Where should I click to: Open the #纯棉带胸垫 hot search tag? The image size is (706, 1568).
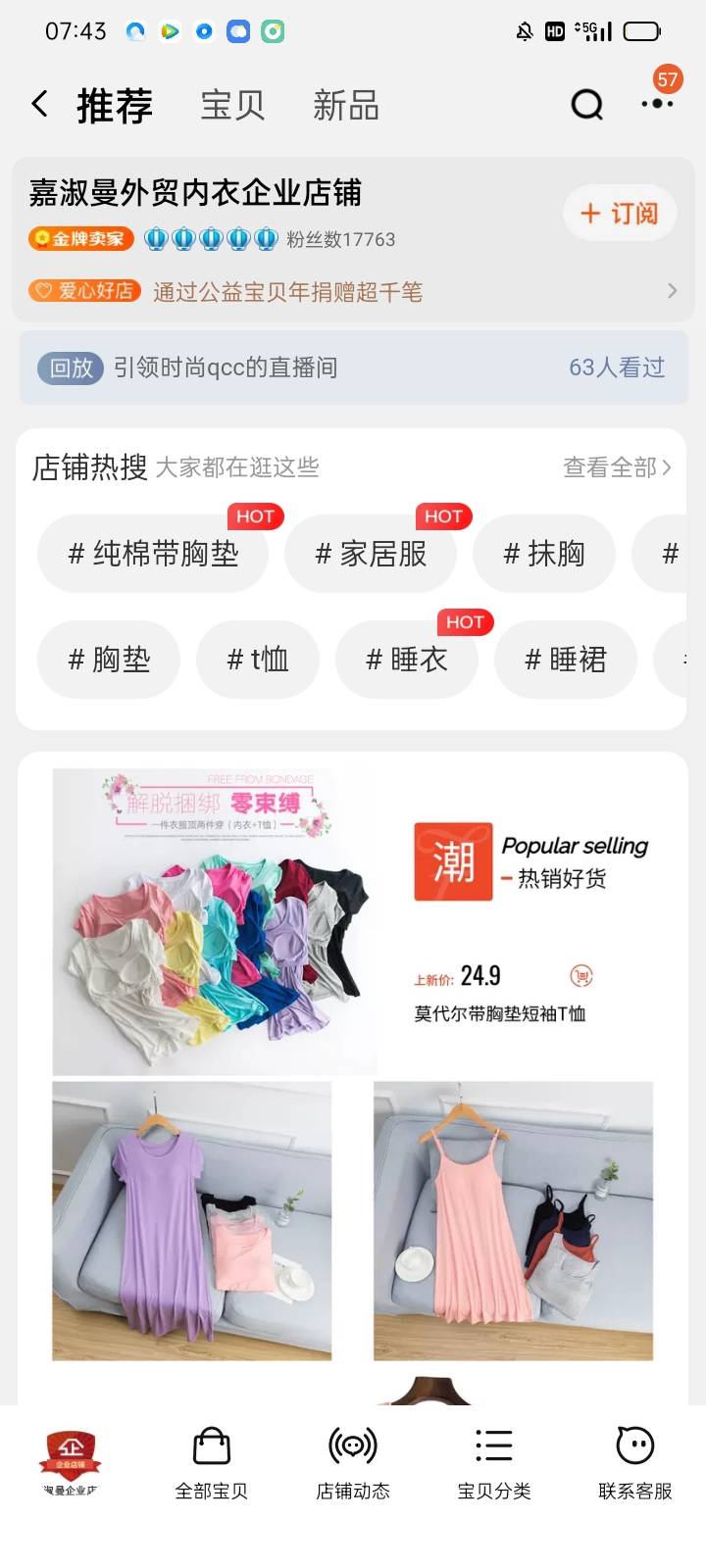tap(152, 554)
